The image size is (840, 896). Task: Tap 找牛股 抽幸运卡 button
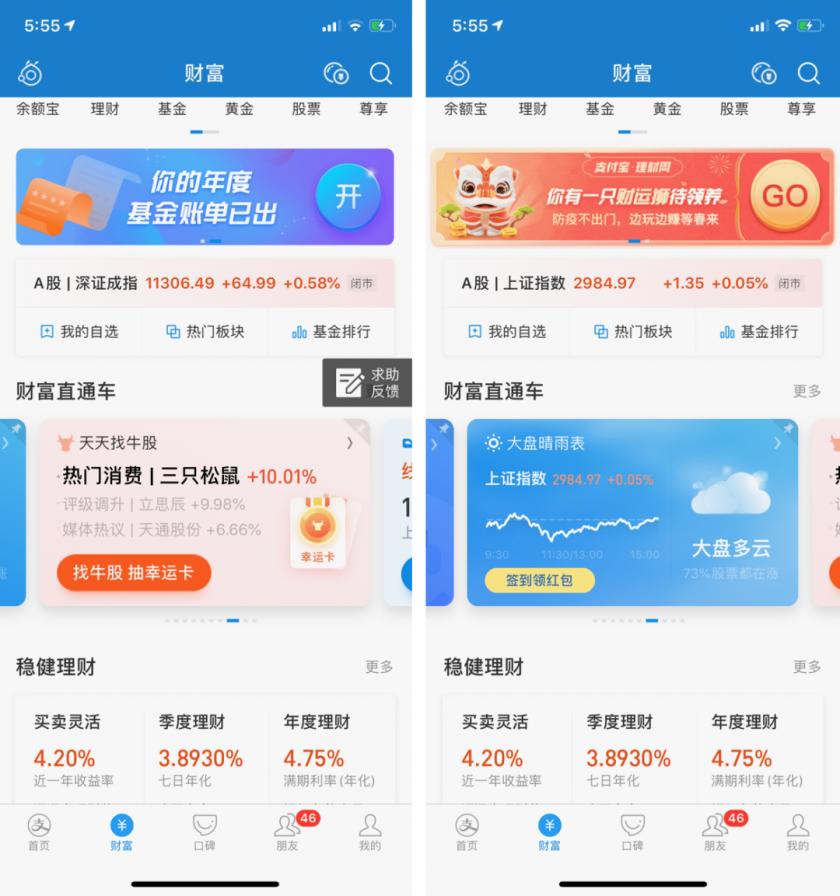(134, 573)
